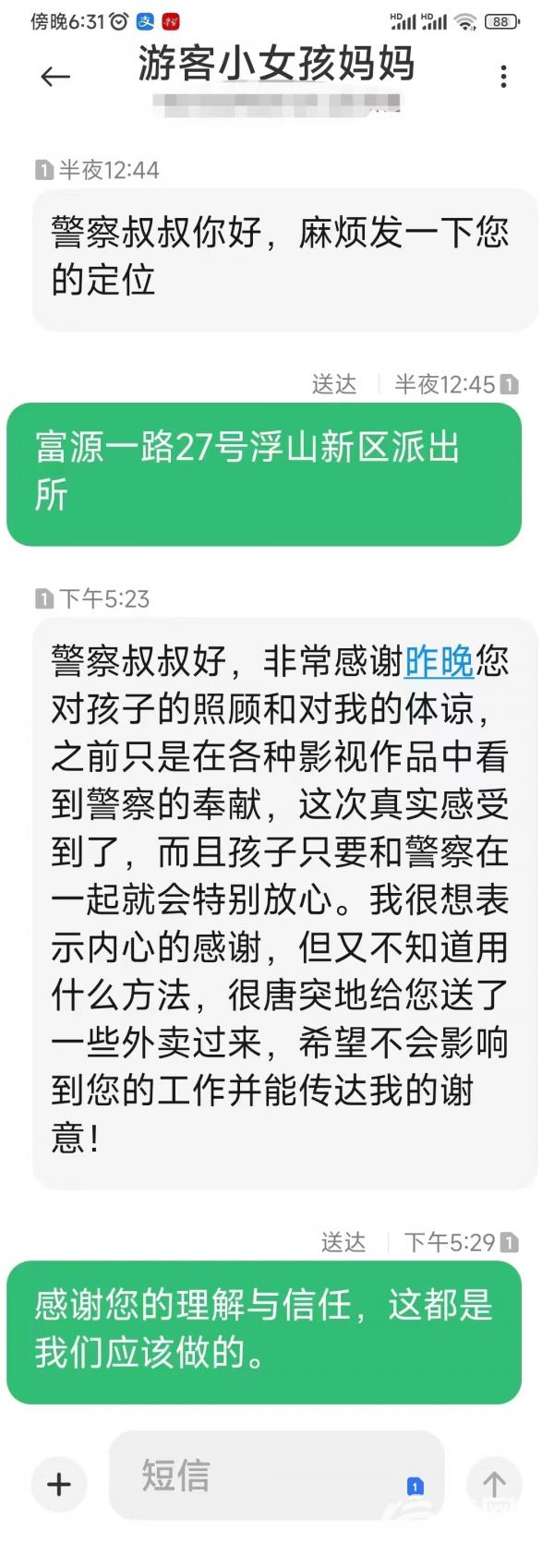Open the plus attachment button
Image resolution: width=554 pixels, height=1568 pixels.
[59, 1484]
